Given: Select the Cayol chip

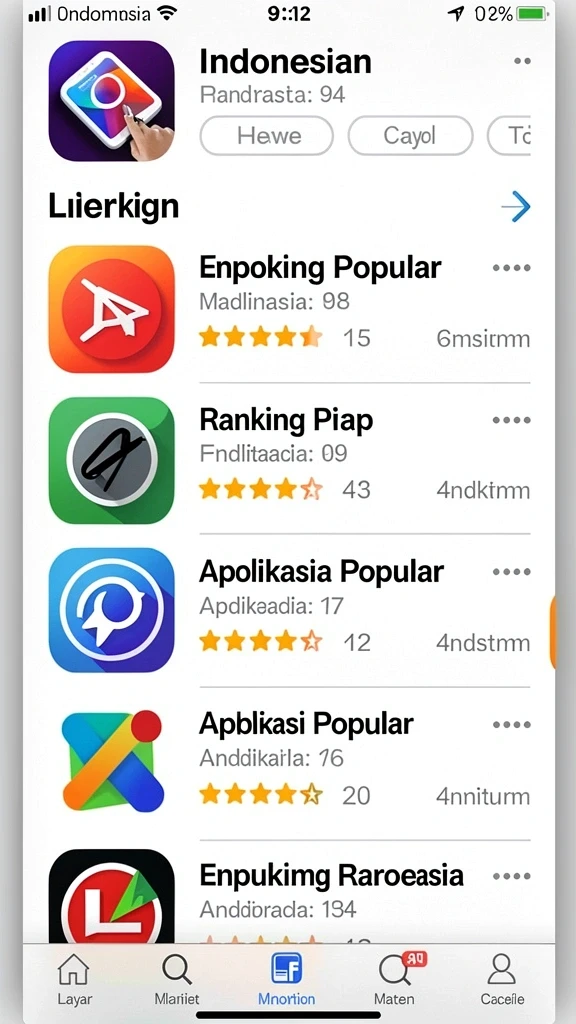Looking at the screenshot, I should [410, 136].
